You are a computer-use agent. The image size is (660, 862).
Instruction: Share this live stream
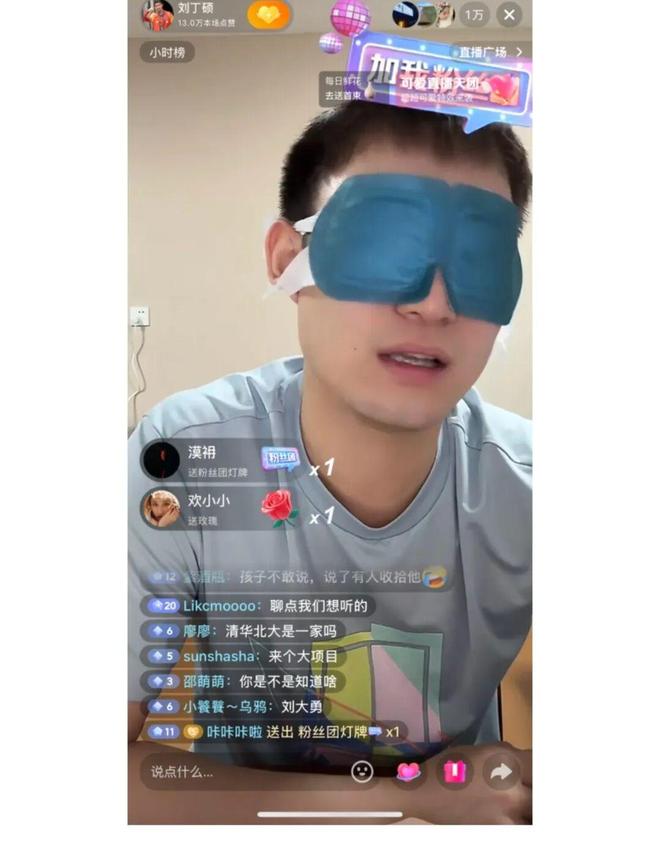tap(500, 771)
